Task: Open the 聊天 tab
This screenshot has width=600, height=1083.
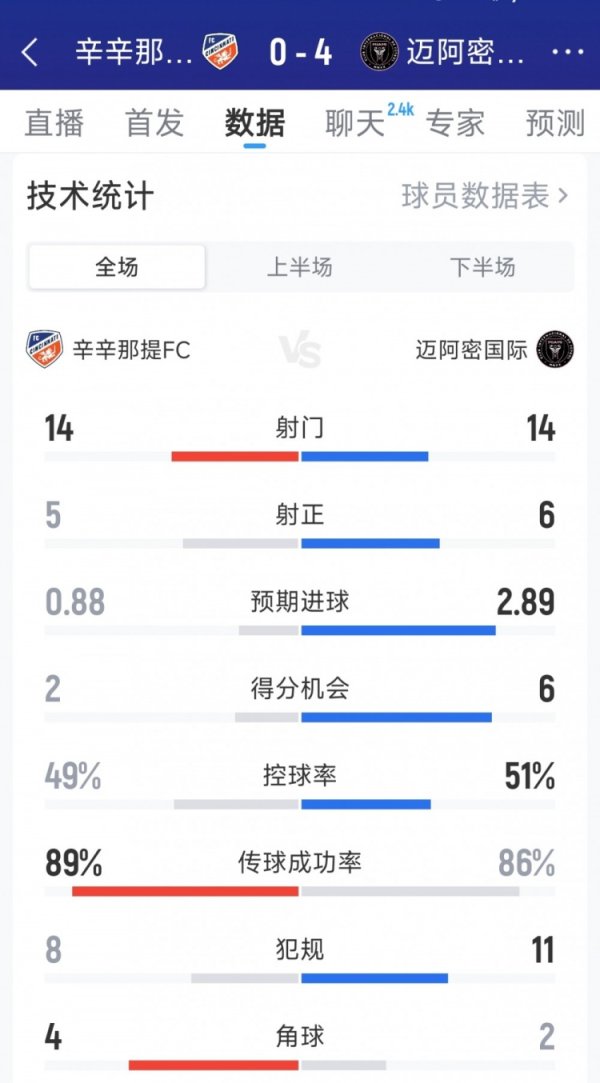Action: (355, 123)
